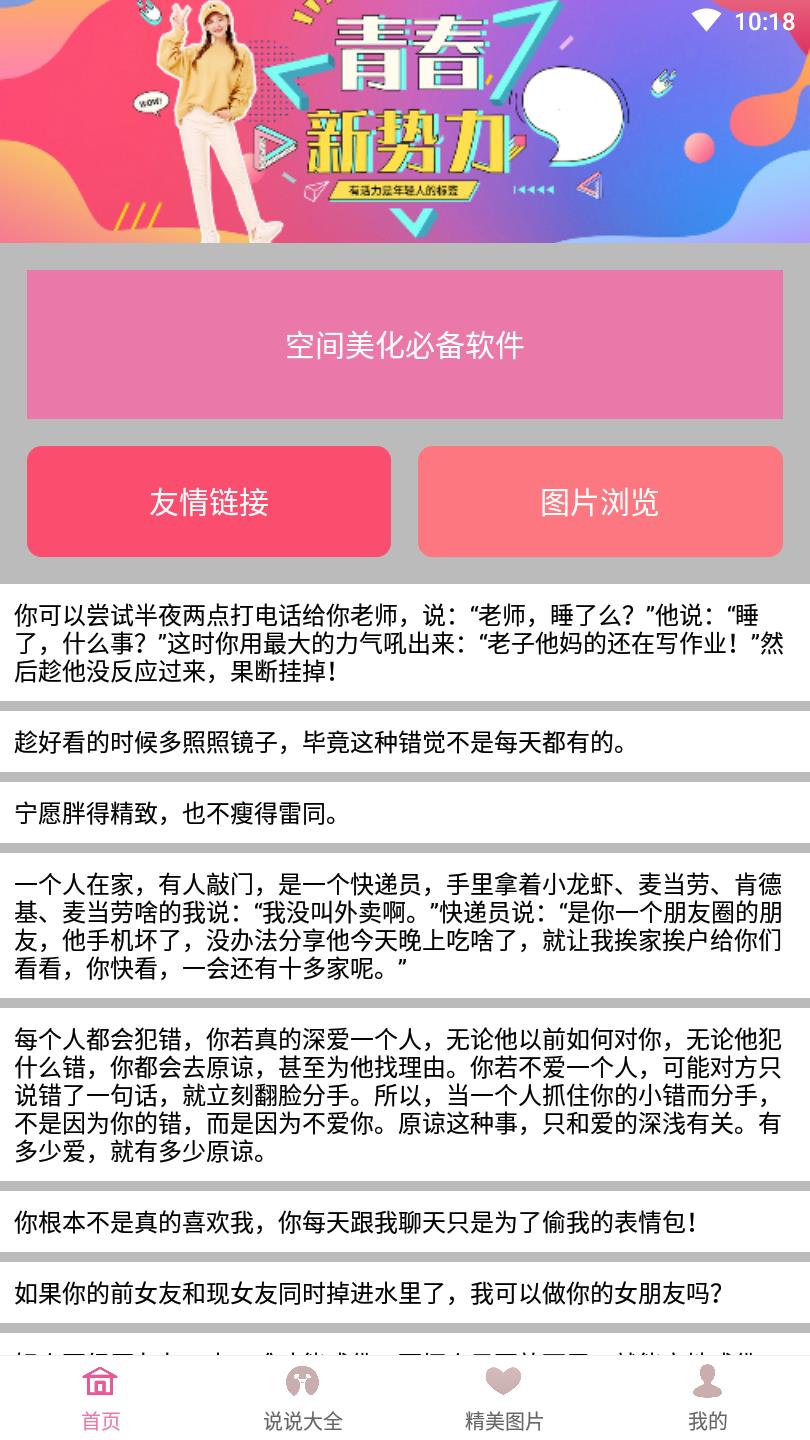Open the post about calling your teacher at midnight
810x1440 pixels.
point(404,642)
